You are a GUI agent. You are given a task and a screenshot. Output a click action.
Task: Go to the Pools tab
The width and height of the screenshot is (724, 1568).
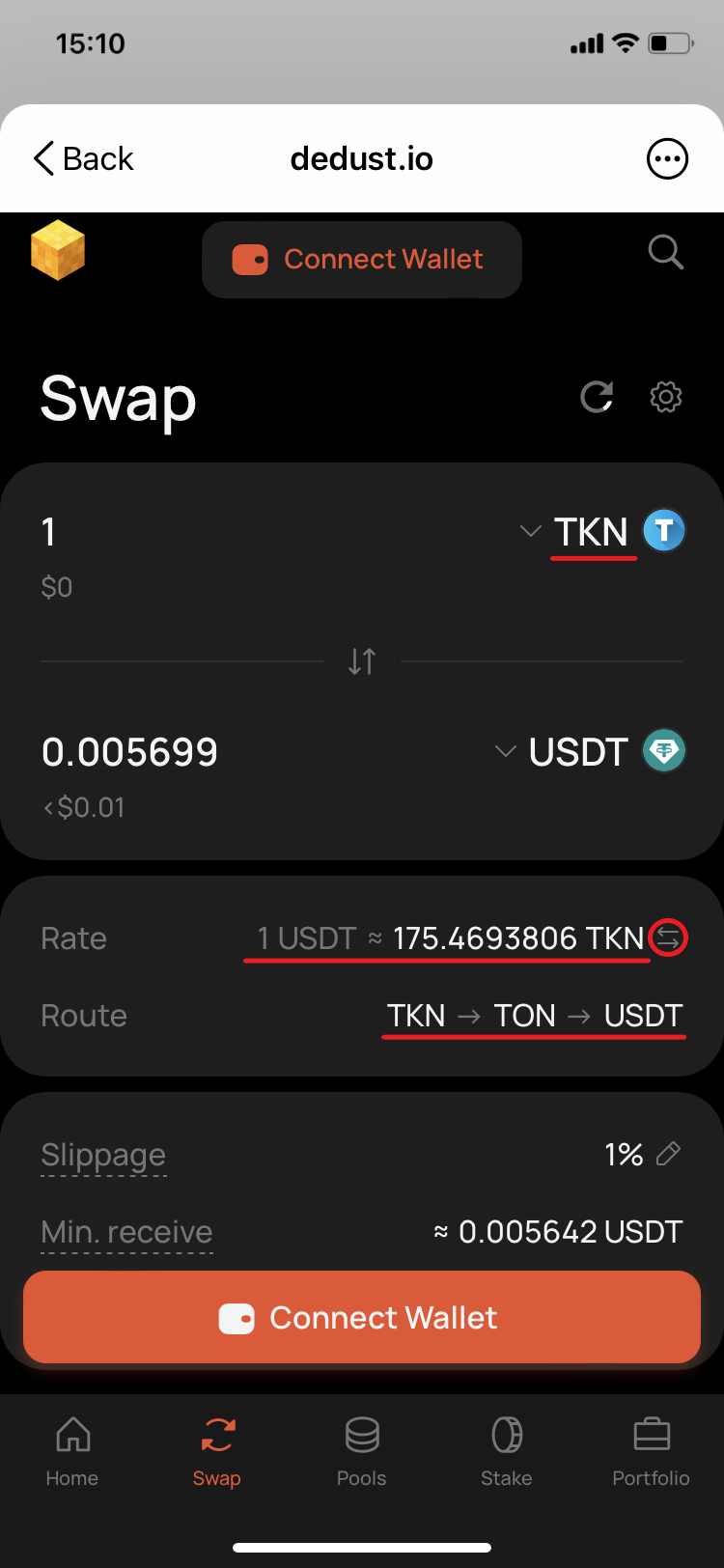coord(362,1450)
